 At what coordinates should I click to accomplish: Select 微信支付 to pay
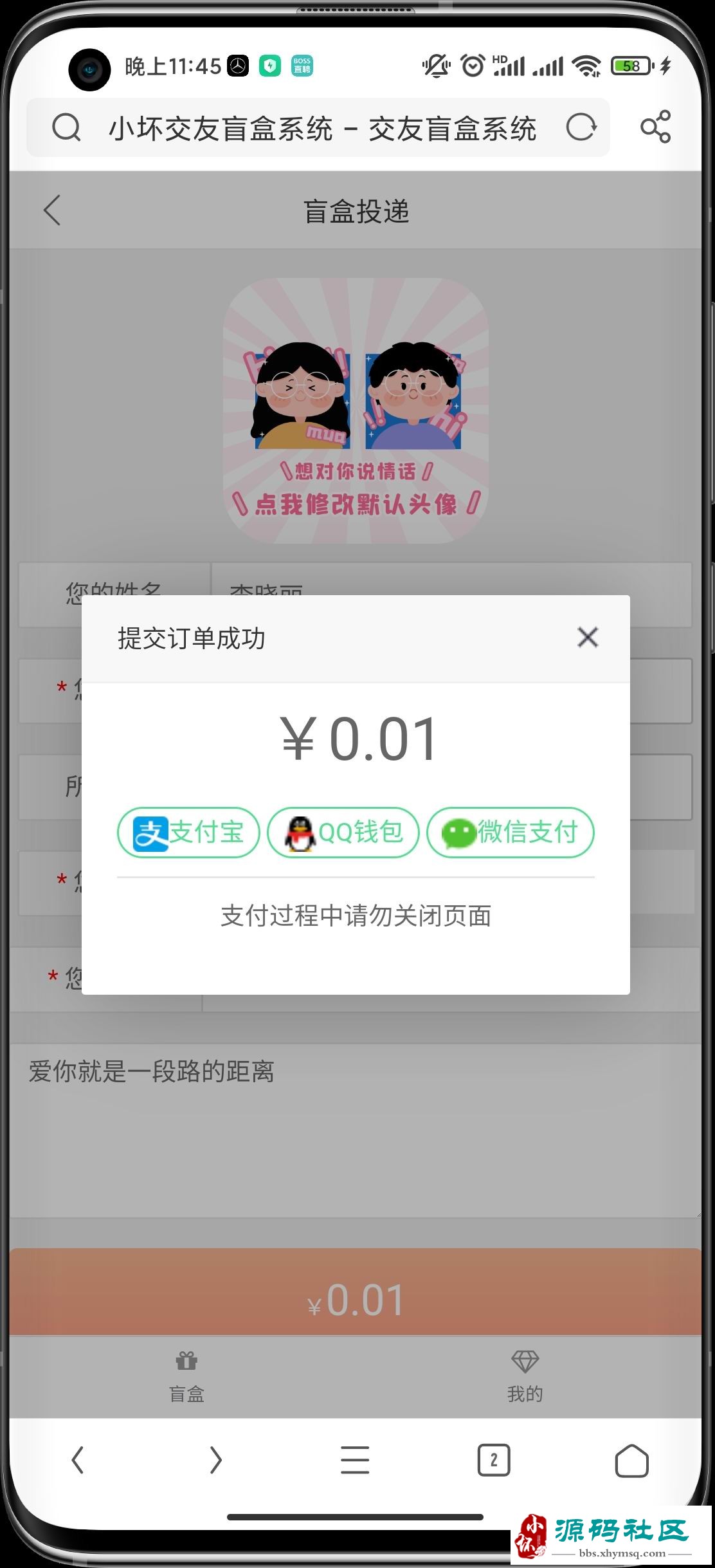511,833
